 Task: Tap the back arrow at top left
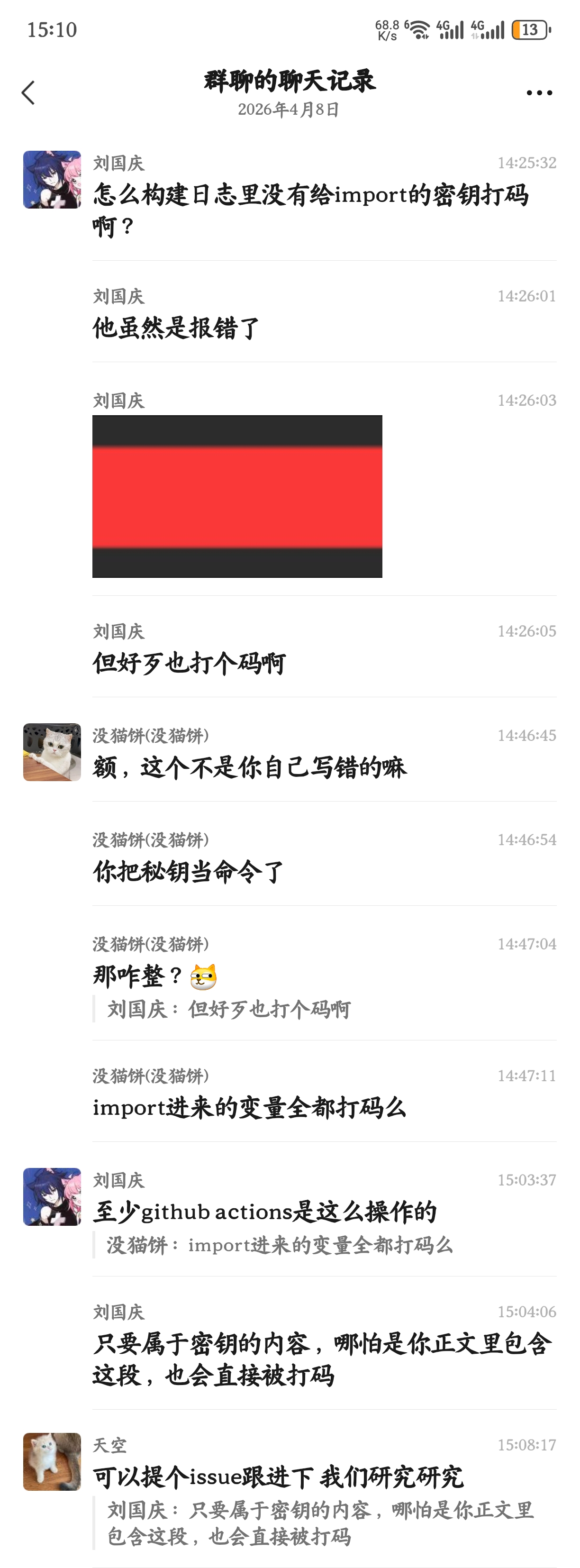point(28,92)
